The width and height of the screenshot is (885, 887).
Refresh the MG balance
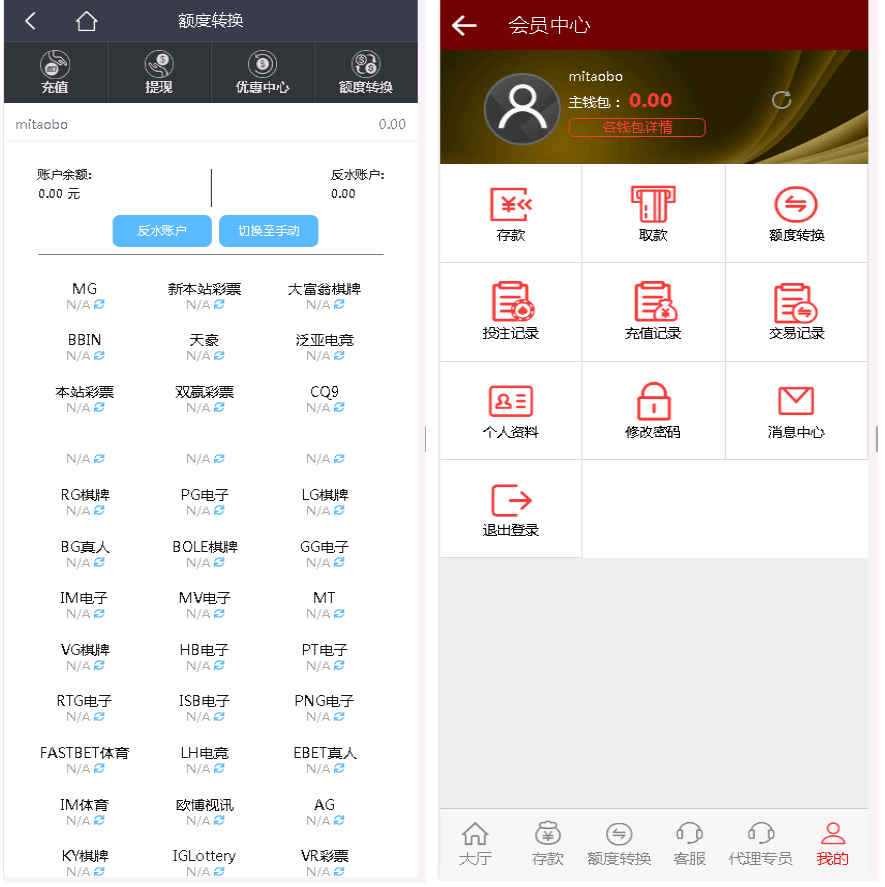coord(99,304)
